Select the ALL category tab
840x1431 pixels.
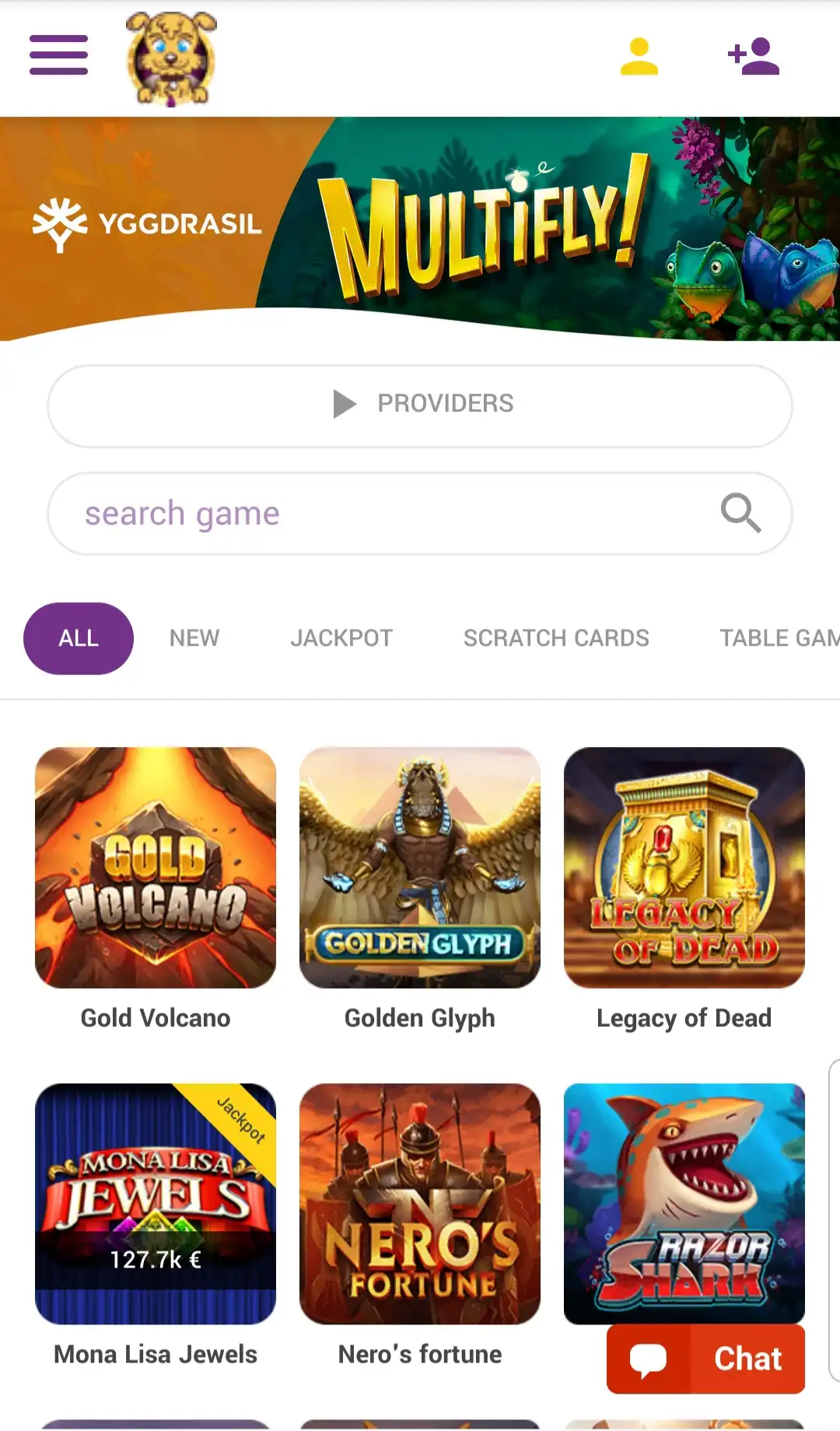(x=79, y=638)
